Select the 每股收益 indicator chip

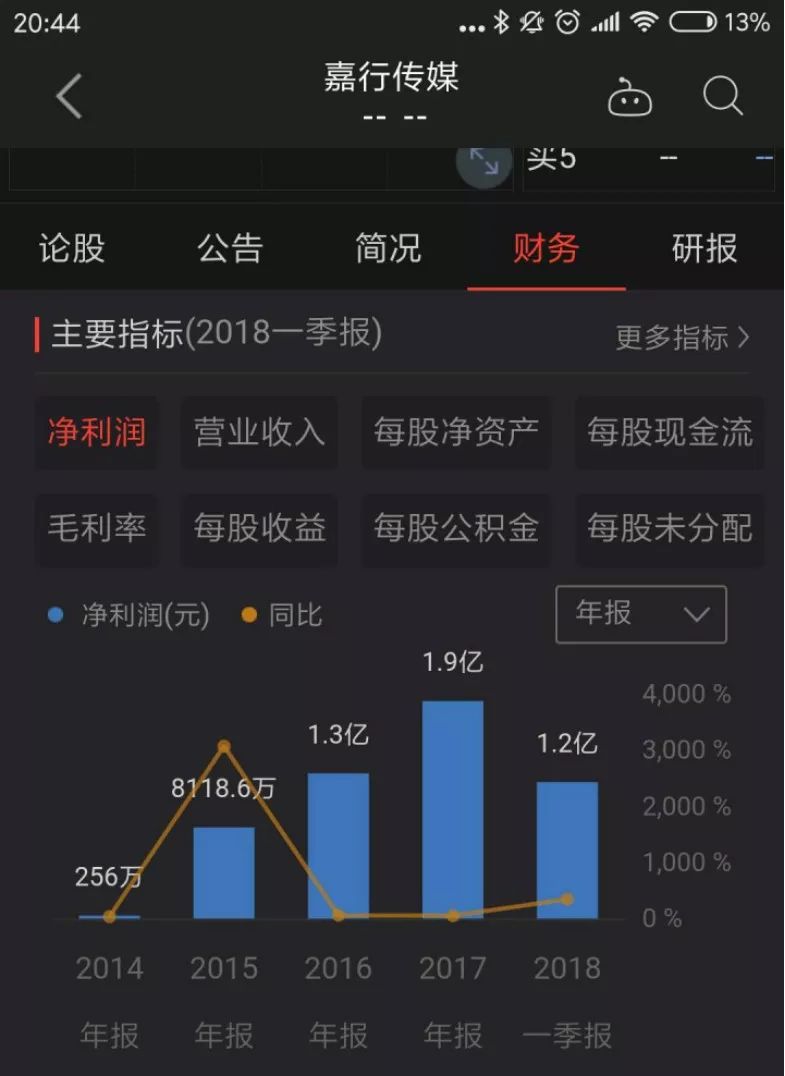[259, 528]
